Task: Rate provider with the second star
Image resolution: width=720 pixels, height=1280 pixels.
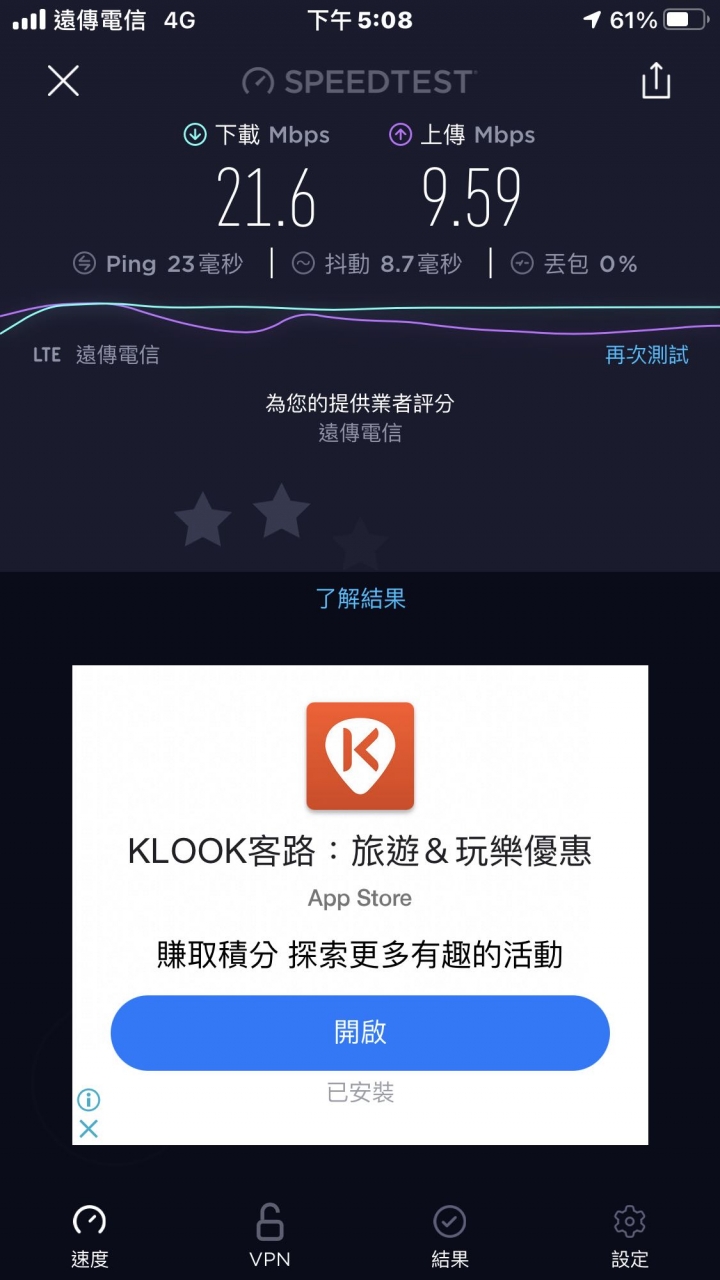Action: (281, 511)
